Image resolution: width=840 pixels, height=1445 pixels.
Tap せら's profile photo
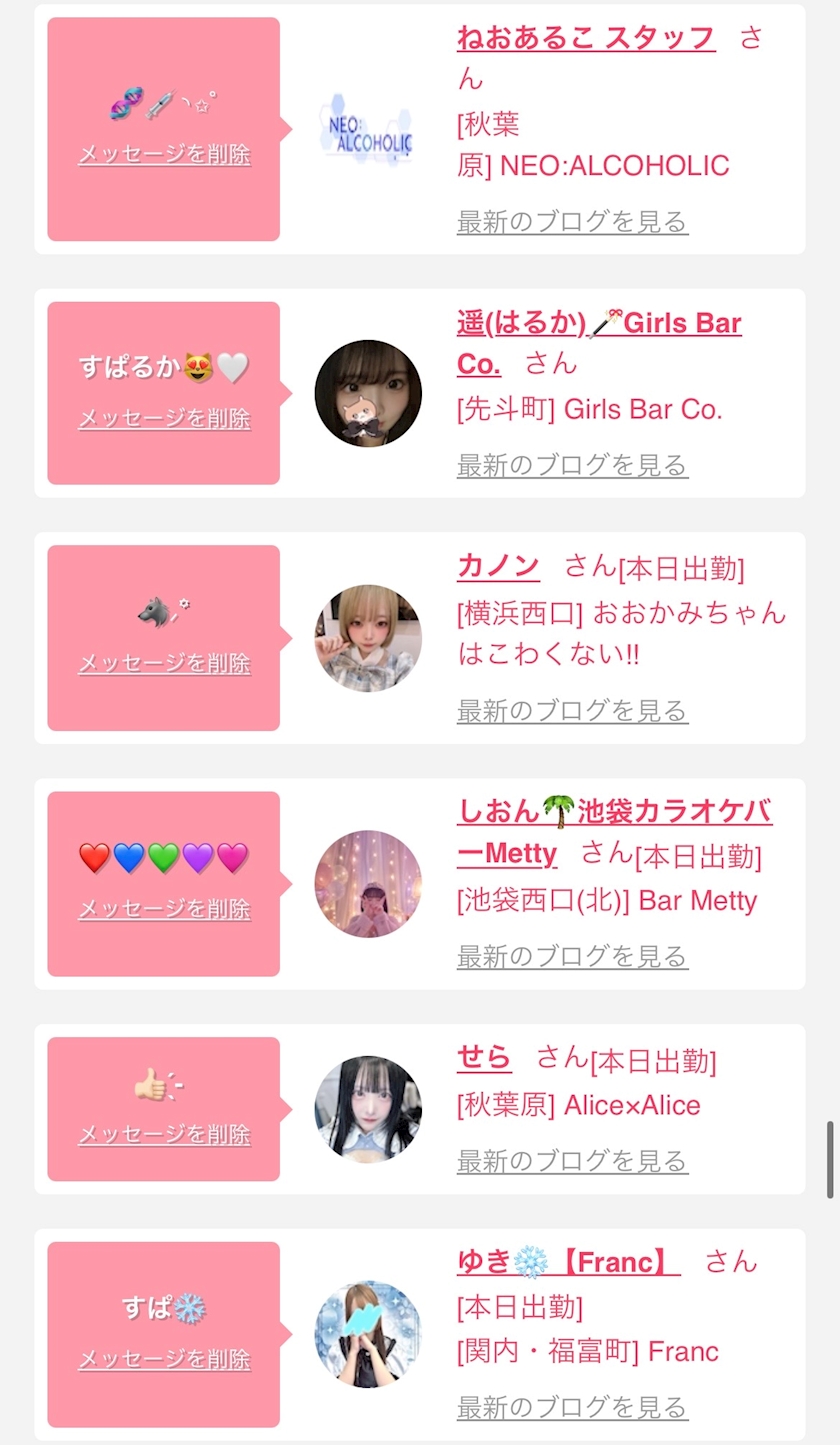[368, 1109]
